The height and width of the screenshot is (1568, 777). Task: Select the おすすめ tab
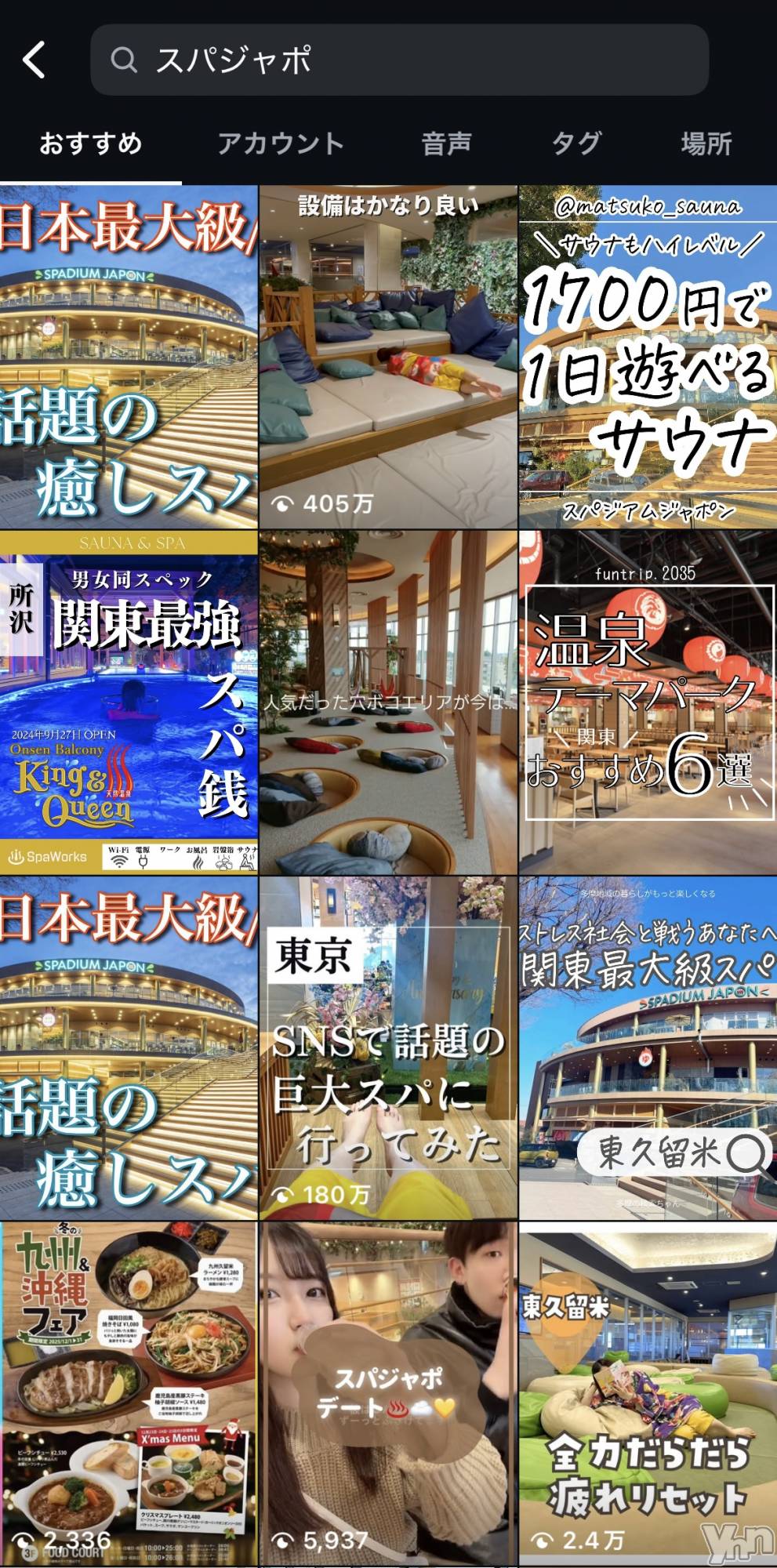tap(91, 143)
